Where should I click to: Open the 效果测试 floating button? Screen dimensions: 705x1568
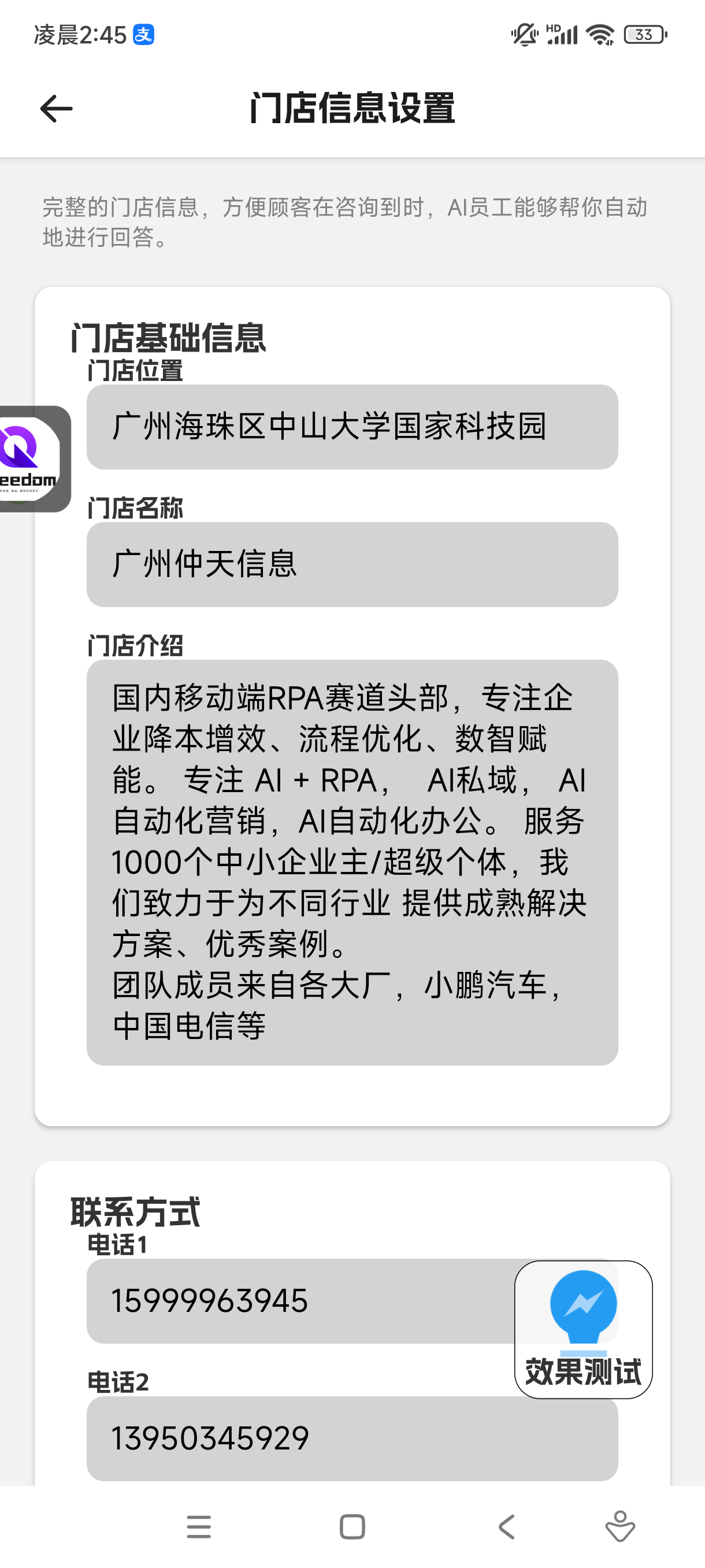point(583,1329)
